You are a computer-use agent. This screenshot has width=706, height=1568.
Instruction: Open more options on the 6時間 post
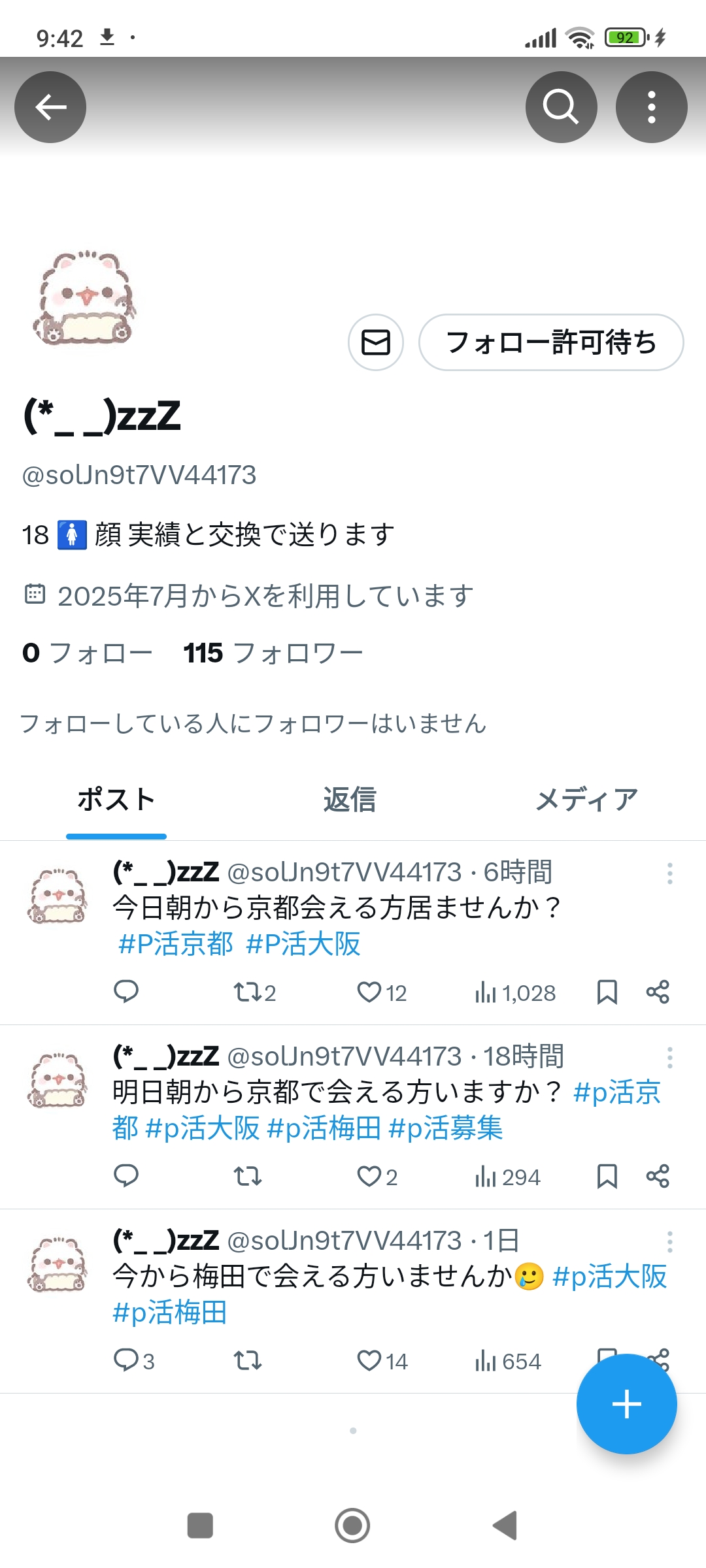pyautogui.click(x=669, y=874)
